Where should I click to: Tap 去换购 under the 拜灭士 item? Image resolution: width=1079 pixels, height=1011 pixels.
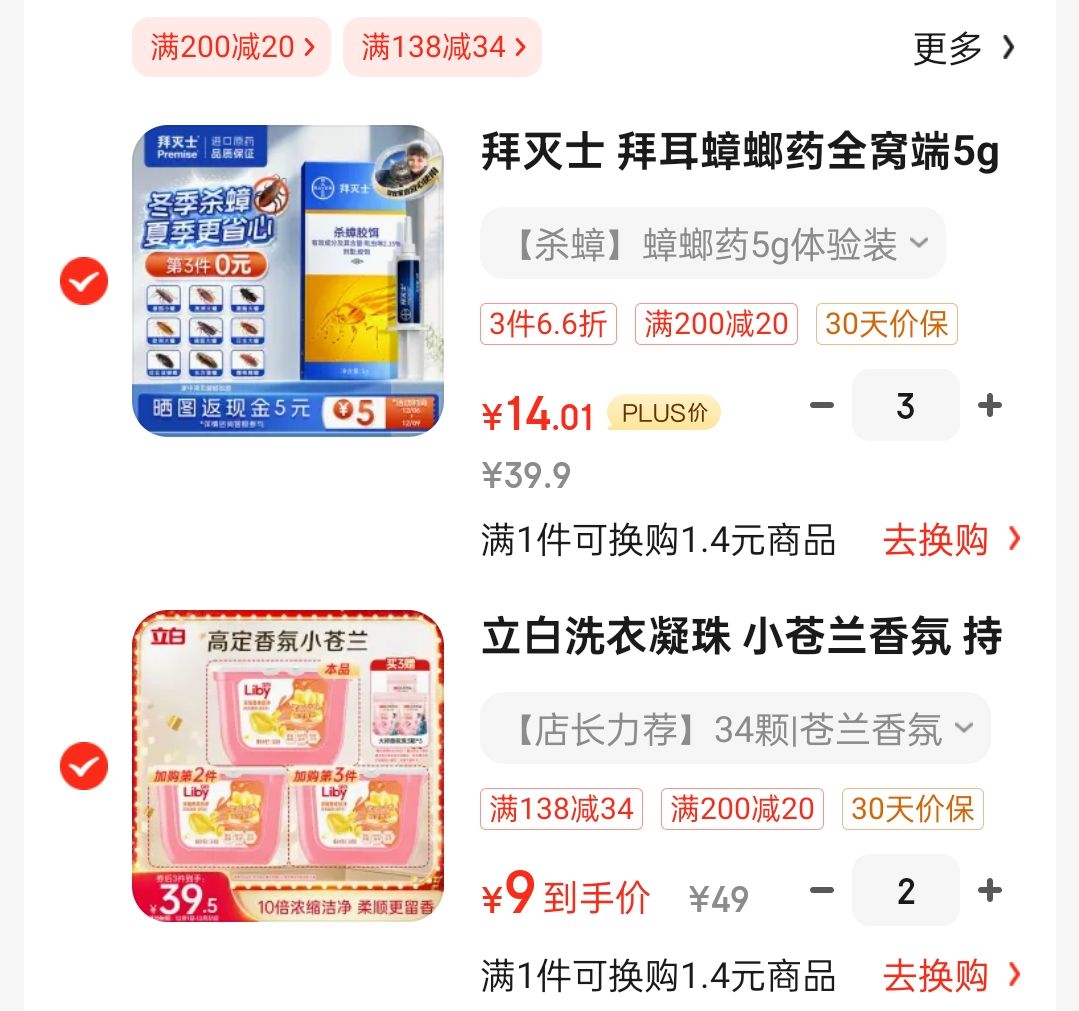(951, 540)
